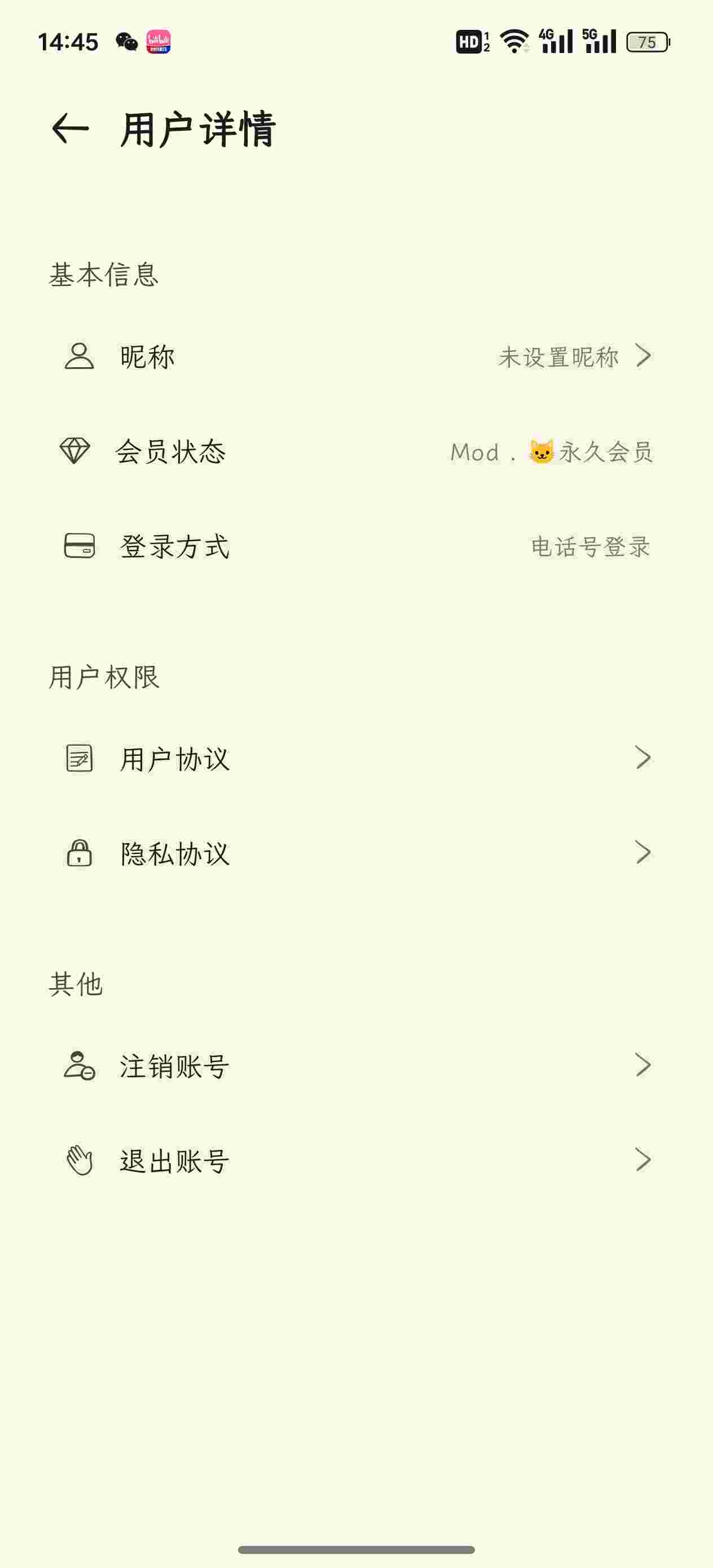Select 注销账号 to delete account

pos(356,1066)
